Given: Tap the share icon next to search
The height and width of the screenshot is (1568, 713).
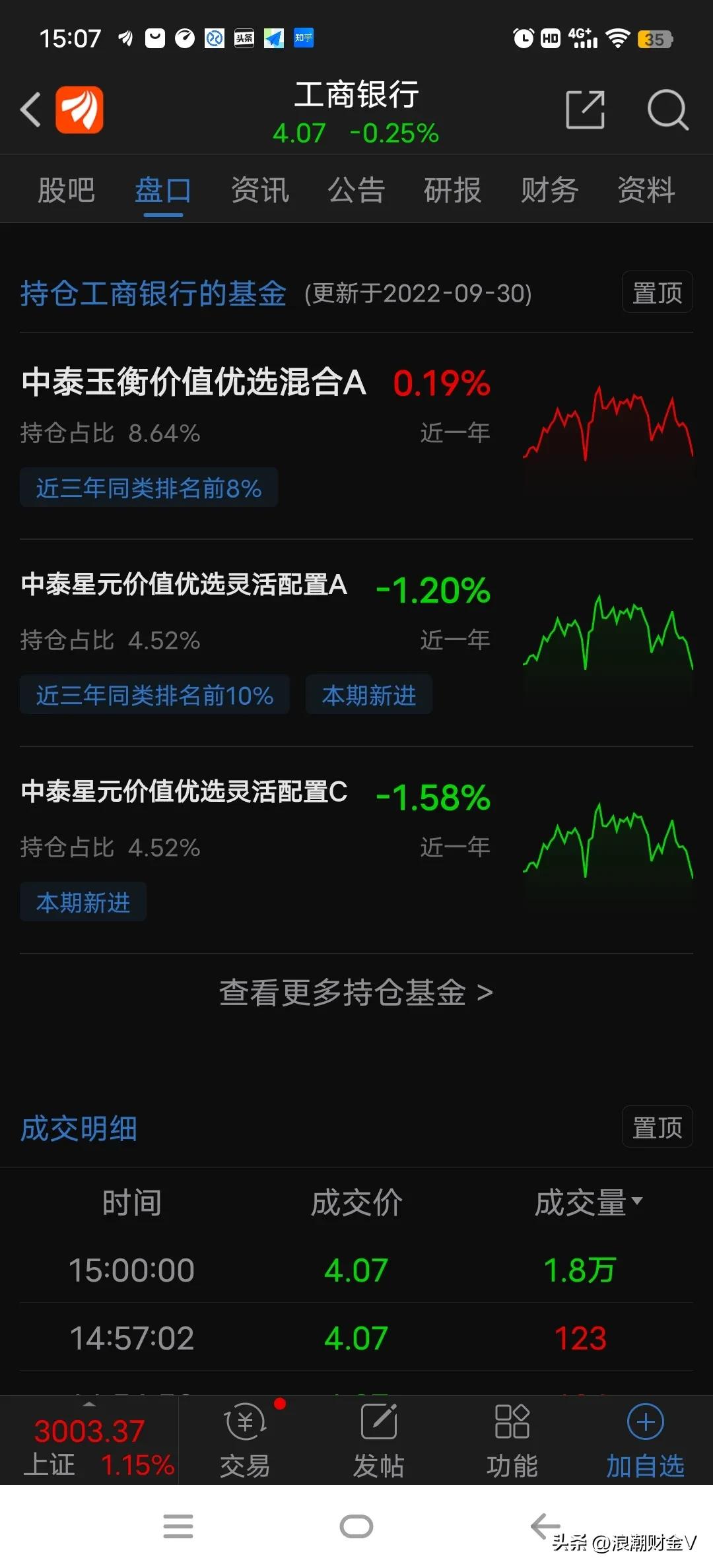Looking at the screenshot, I should point(585,110).
